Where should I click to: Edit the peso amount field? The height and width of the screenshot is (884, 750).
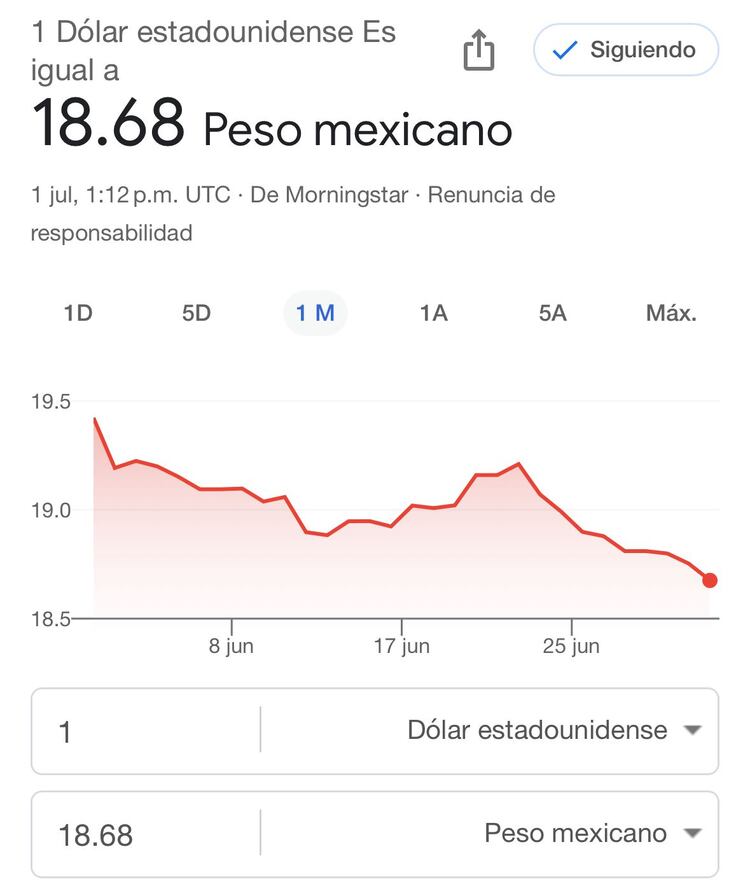click(145, 834)
